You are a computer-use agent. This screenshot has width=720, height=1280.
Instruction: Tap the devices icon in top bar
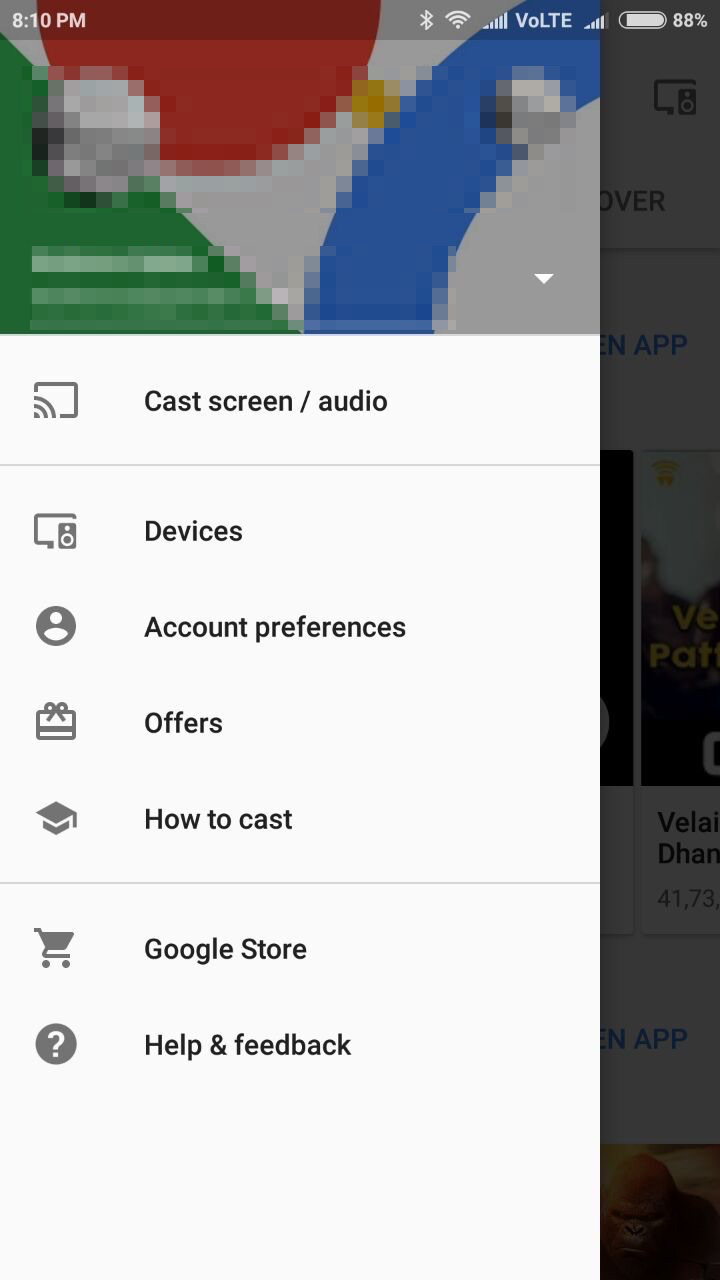point(675,98)
